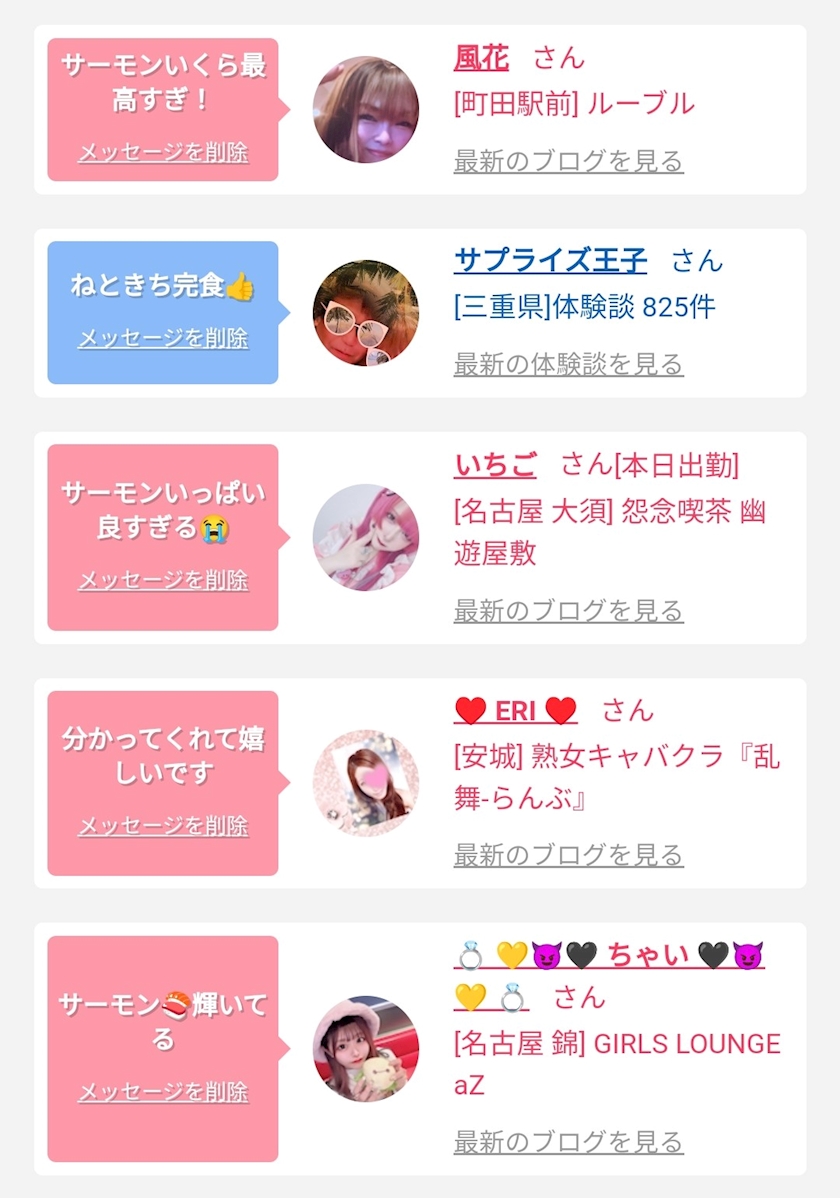Tap 風花's profile photo
This screenshot has width=840, height=1198.
pyautogui.click(x=366, y=110)
